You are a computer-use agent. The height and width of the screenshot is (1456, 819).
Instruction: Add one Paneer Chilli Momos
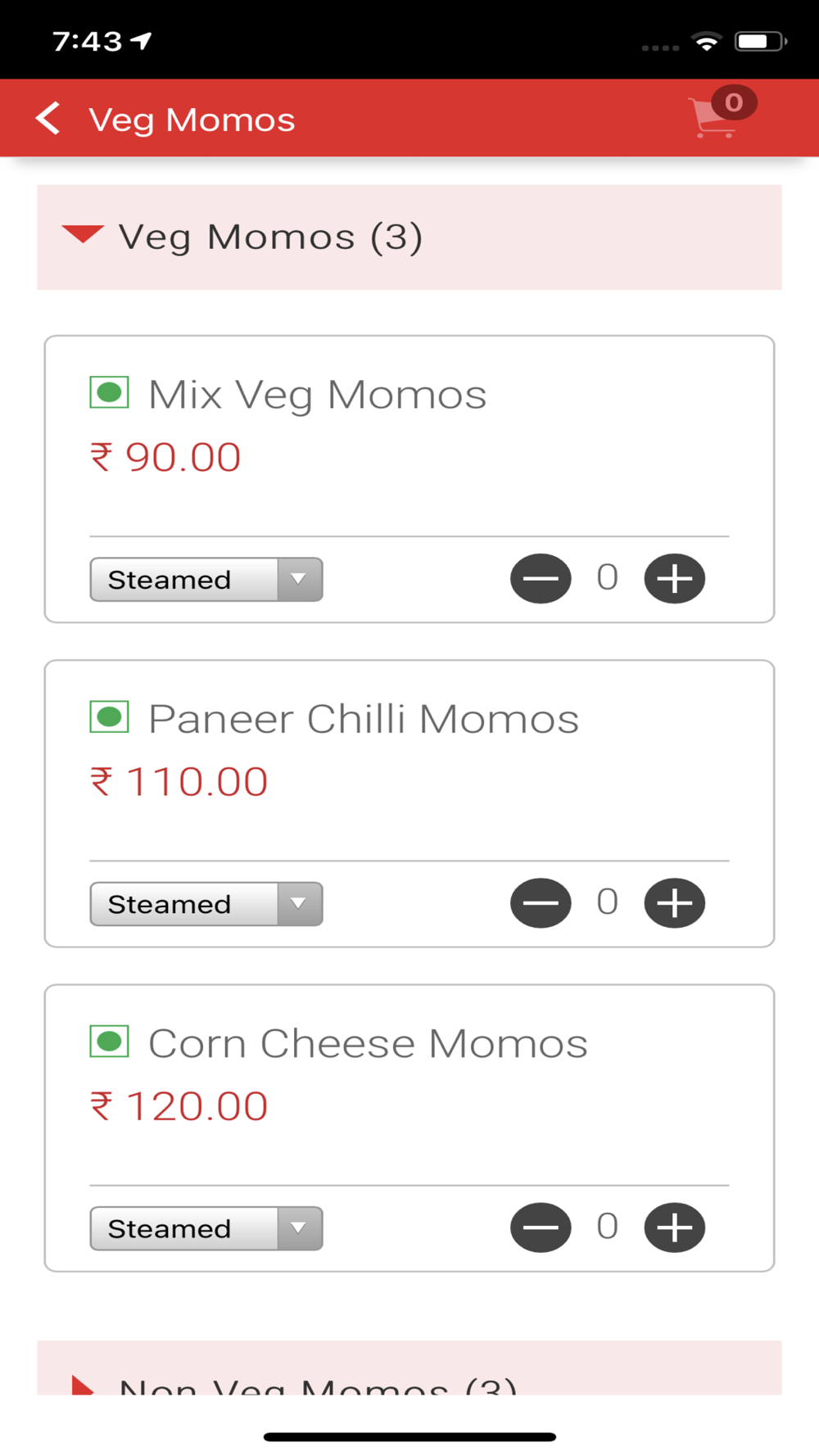675,903
